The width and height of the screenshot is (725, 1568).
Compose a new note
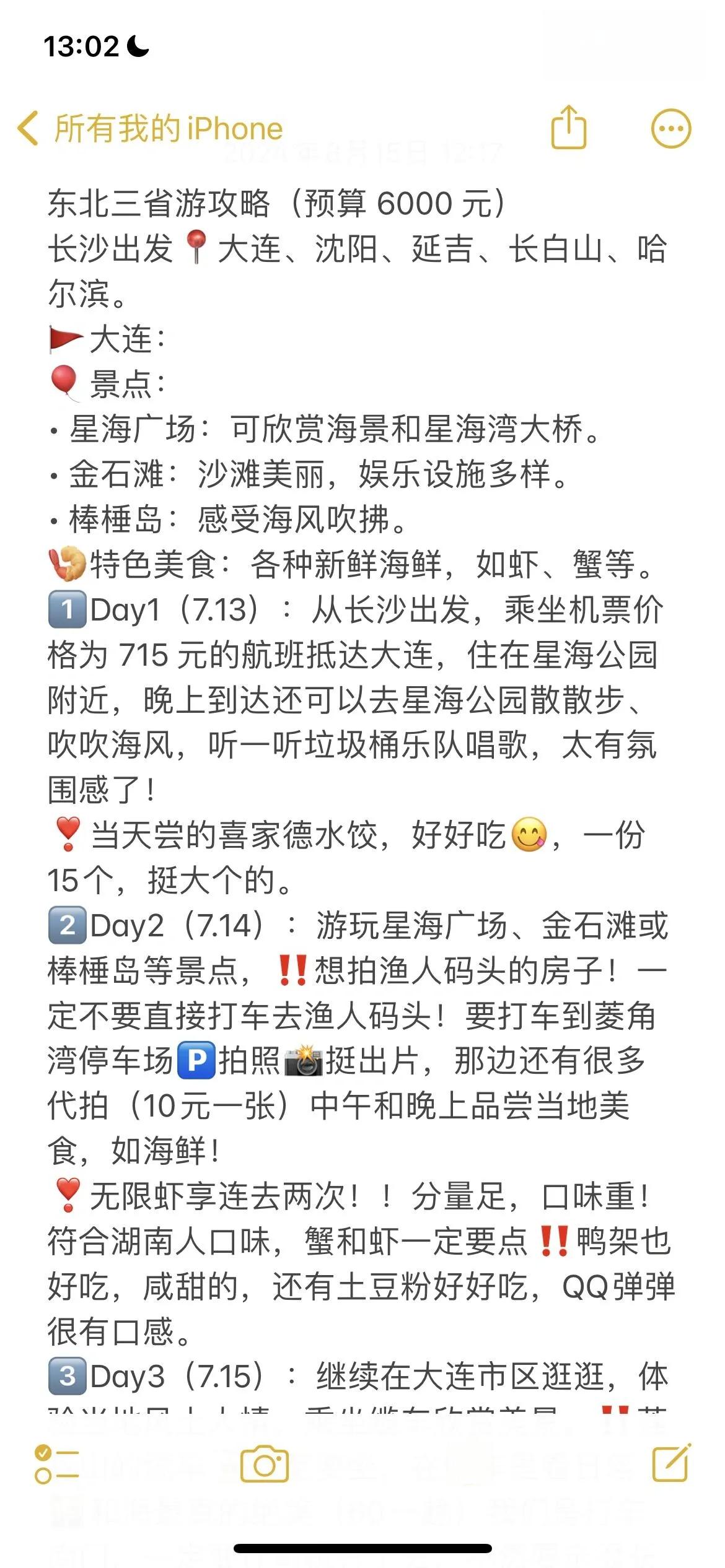[671, 1463]
